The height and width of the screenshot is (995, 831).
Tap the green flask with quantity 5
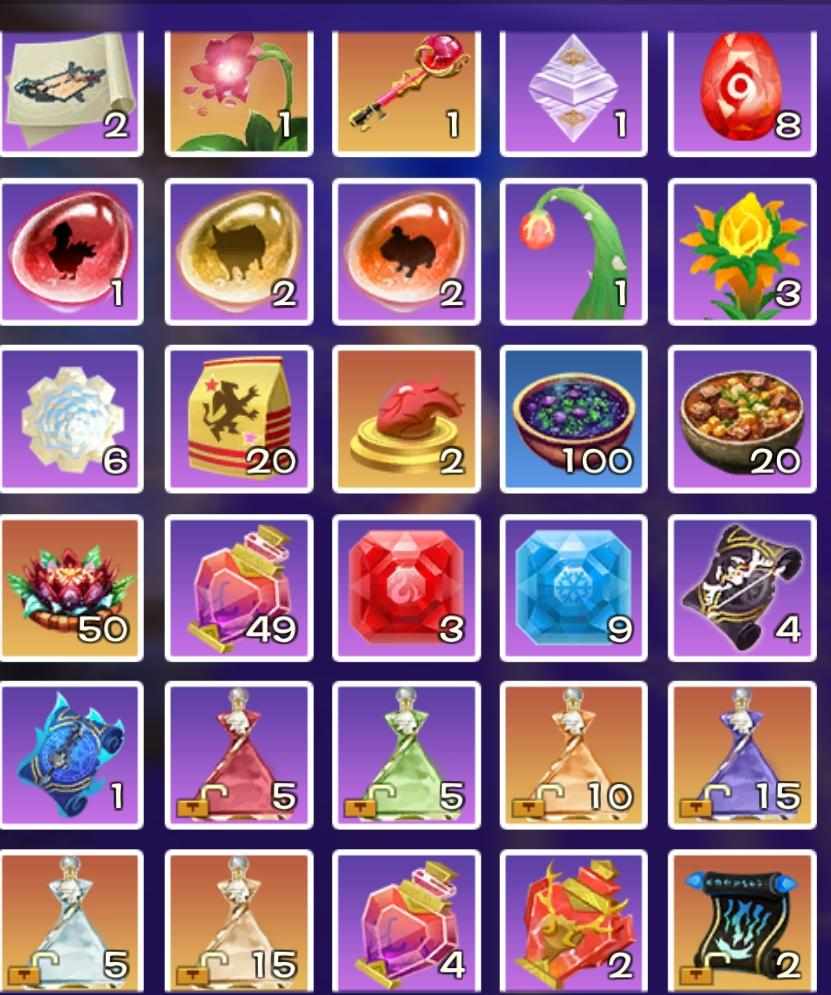406,755
